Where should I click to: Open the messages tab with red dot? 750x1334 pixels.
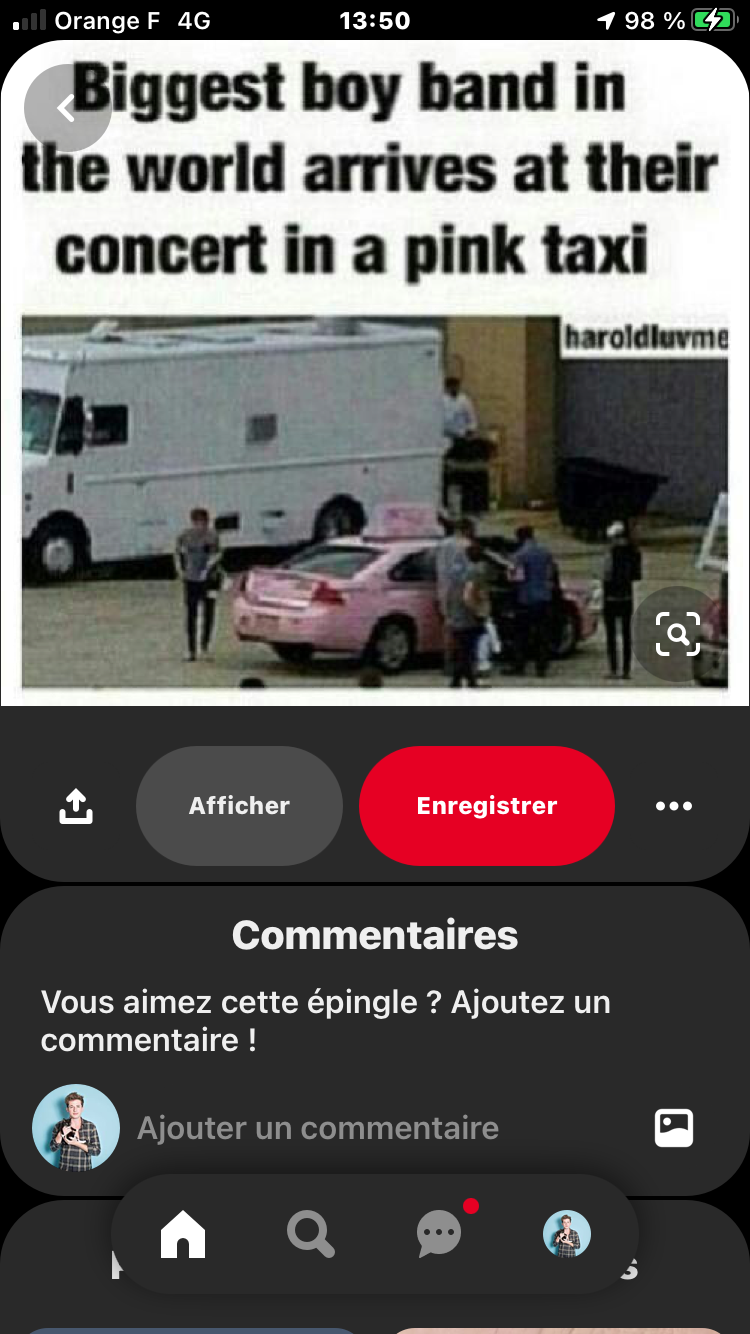[x=439, y=1234]
